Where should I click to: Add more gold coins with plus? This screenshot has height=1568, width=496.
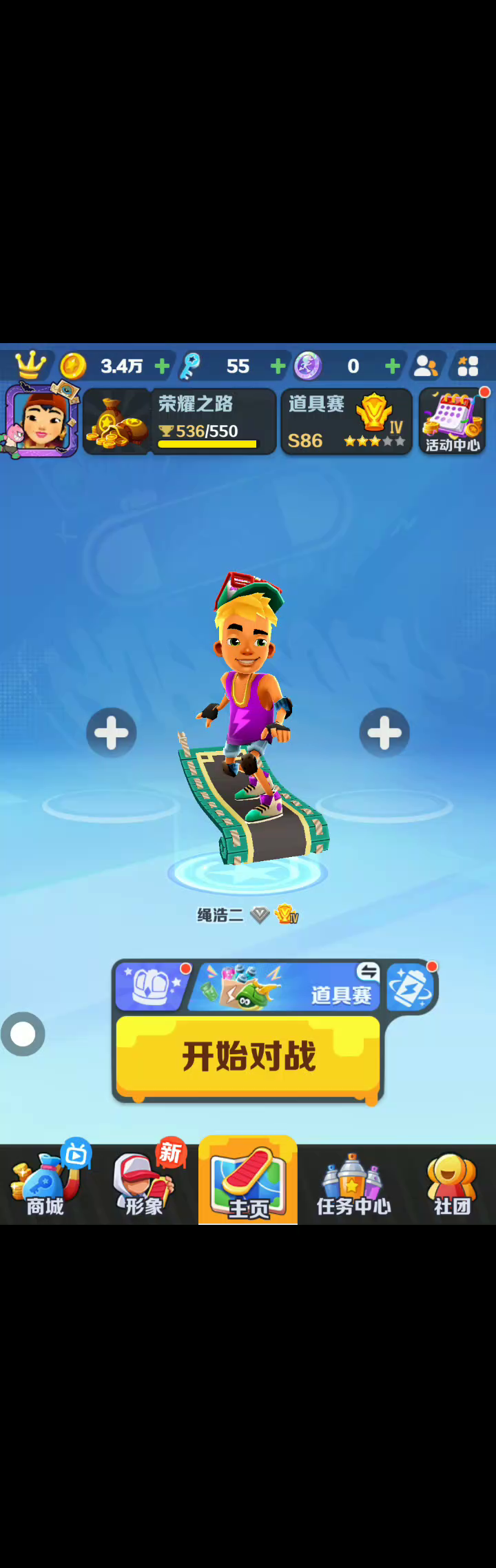point(162,366)
